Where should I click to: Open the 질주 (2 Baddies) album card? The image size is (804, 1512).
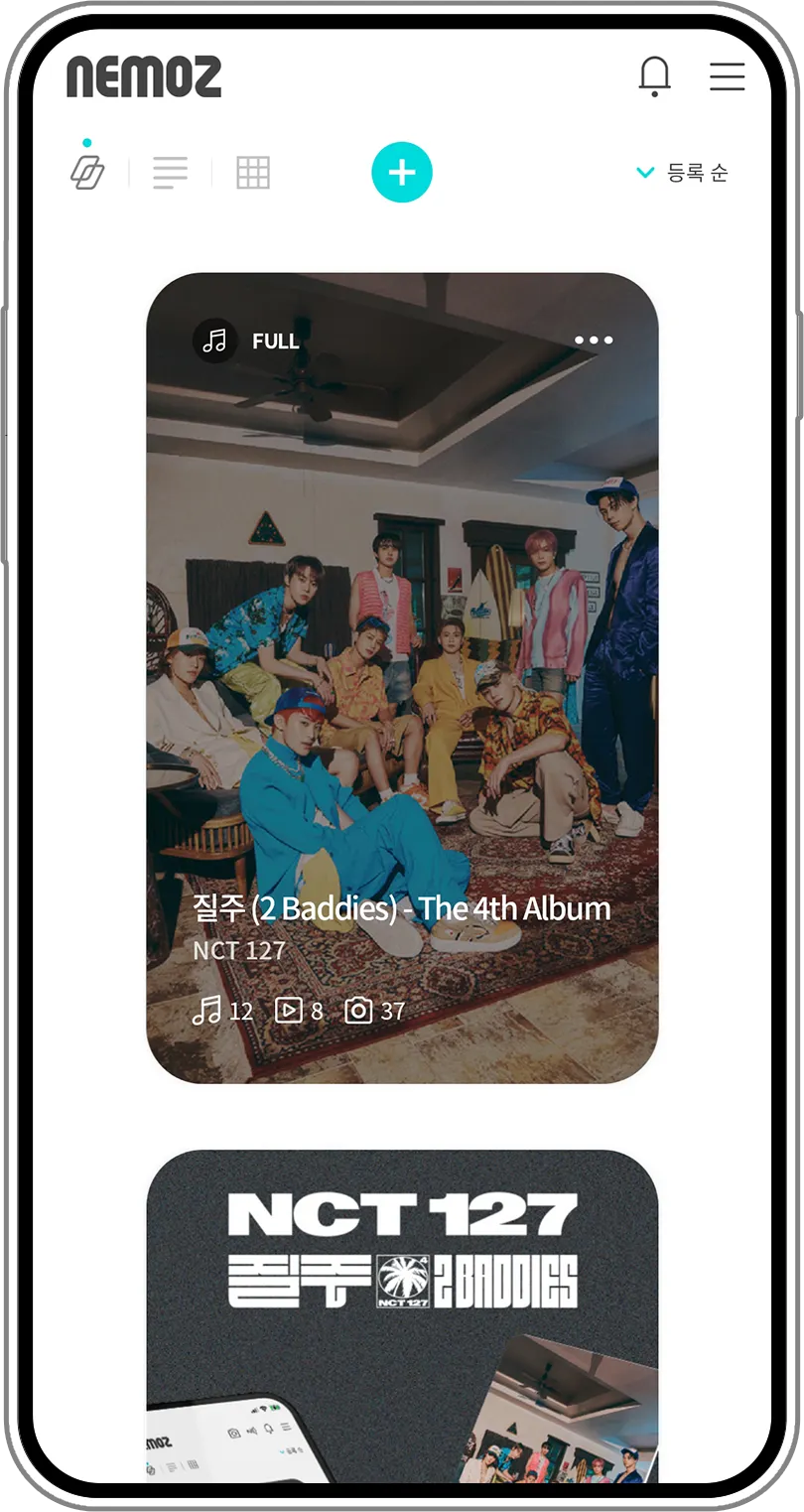coord(402,675)
